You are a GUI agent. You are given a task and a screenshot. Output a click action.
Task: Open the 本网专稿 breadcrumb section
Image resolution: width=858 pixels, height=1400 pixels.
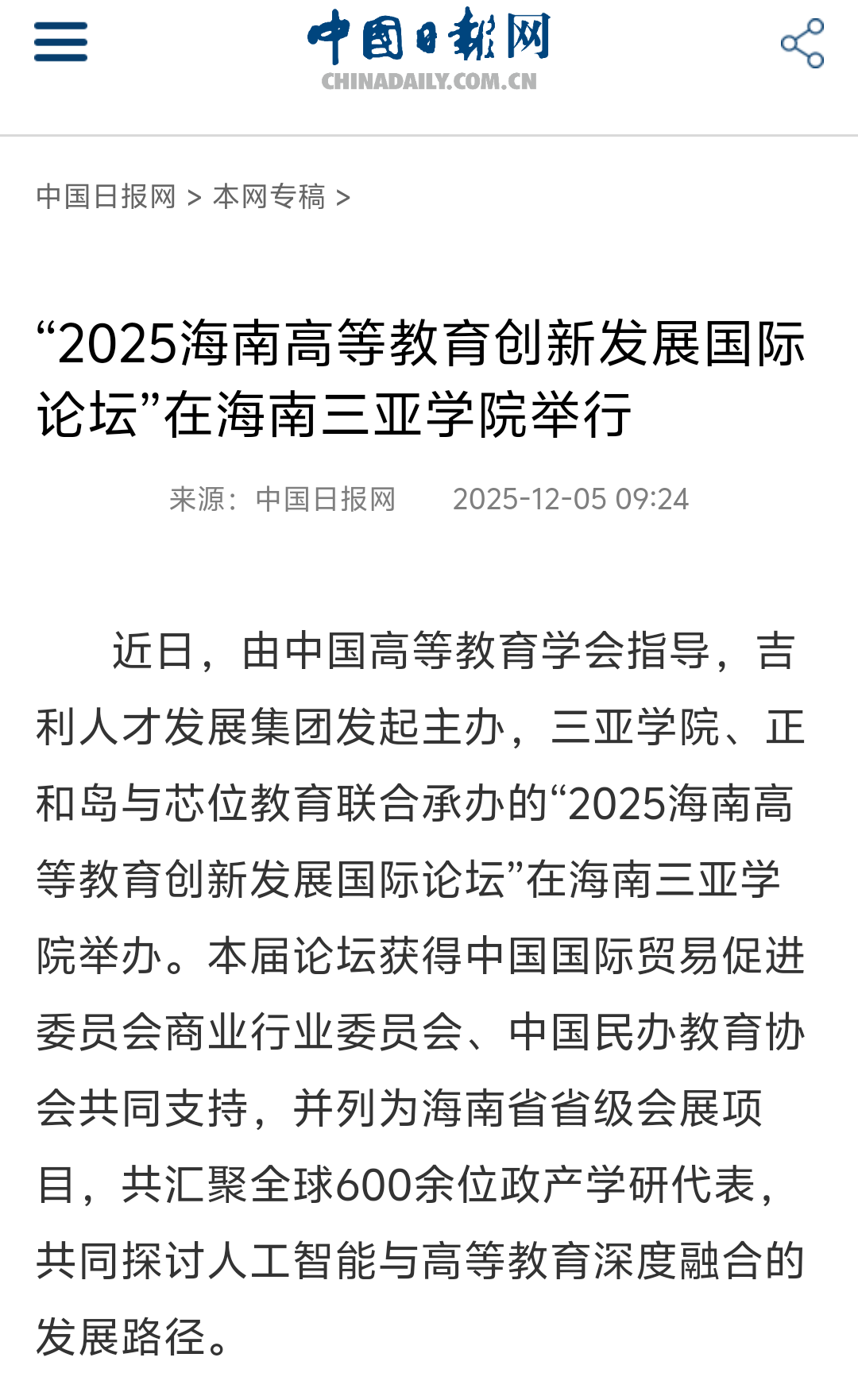click(x=269, y=196)
